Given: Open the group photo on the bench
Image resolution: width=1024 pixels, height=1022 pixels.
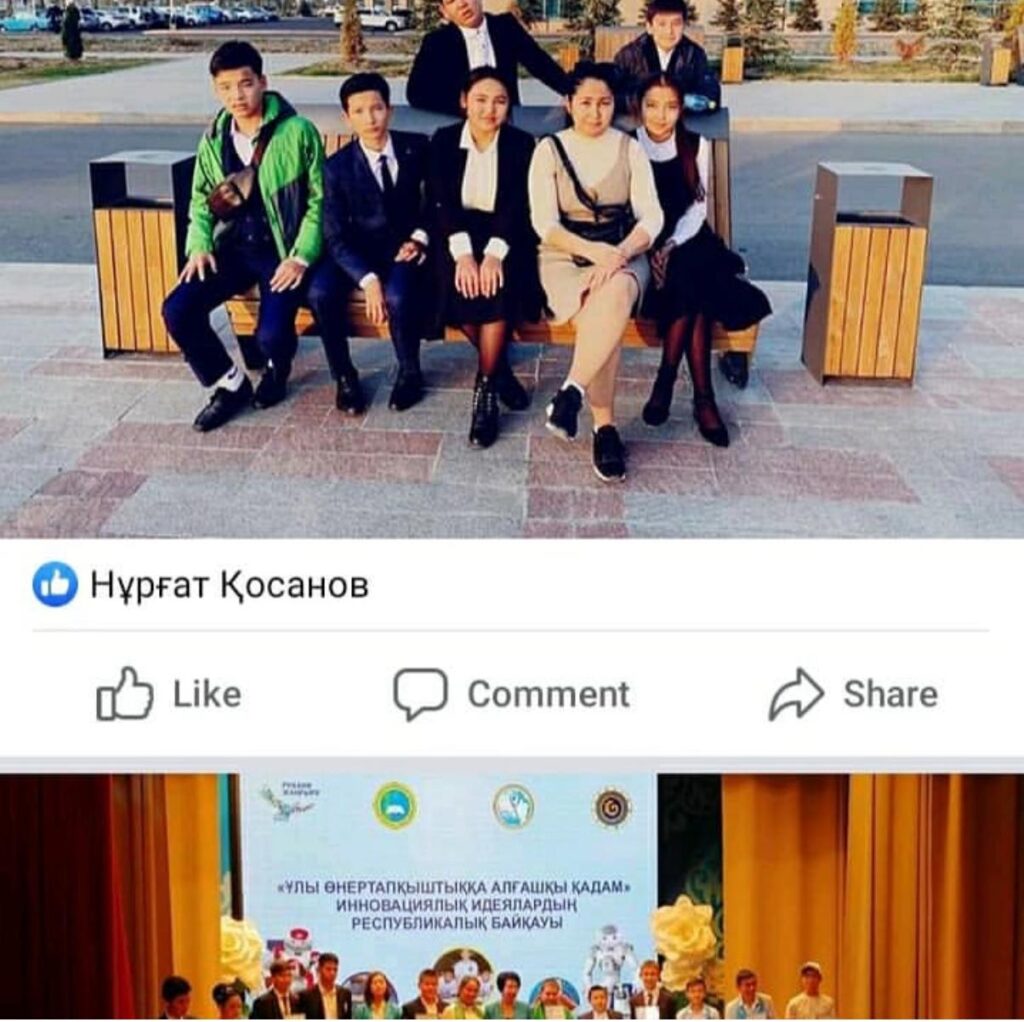Looking at the screenshot, I should coord(512,268).
